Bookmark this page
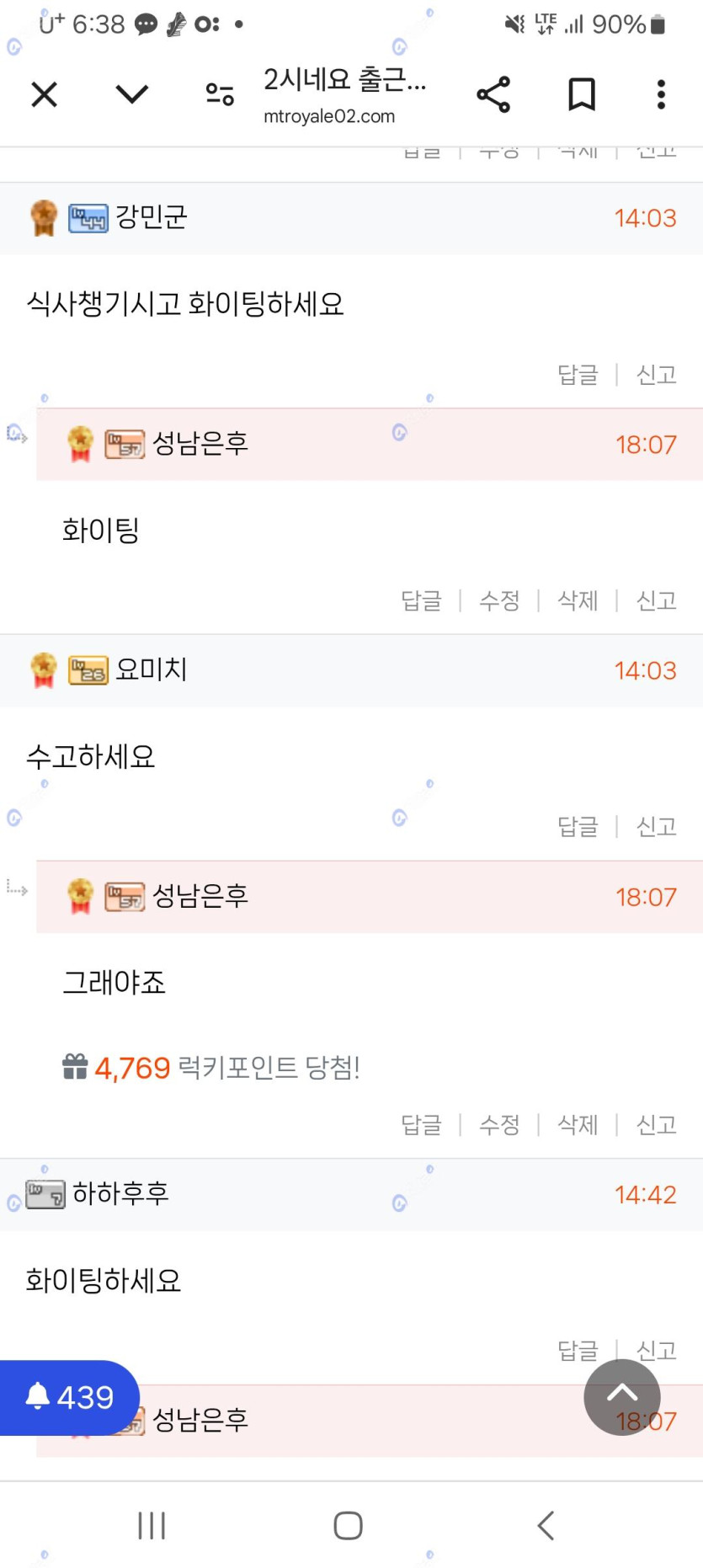The height and width of the screenshot is (1568, 703). [581, 94]
